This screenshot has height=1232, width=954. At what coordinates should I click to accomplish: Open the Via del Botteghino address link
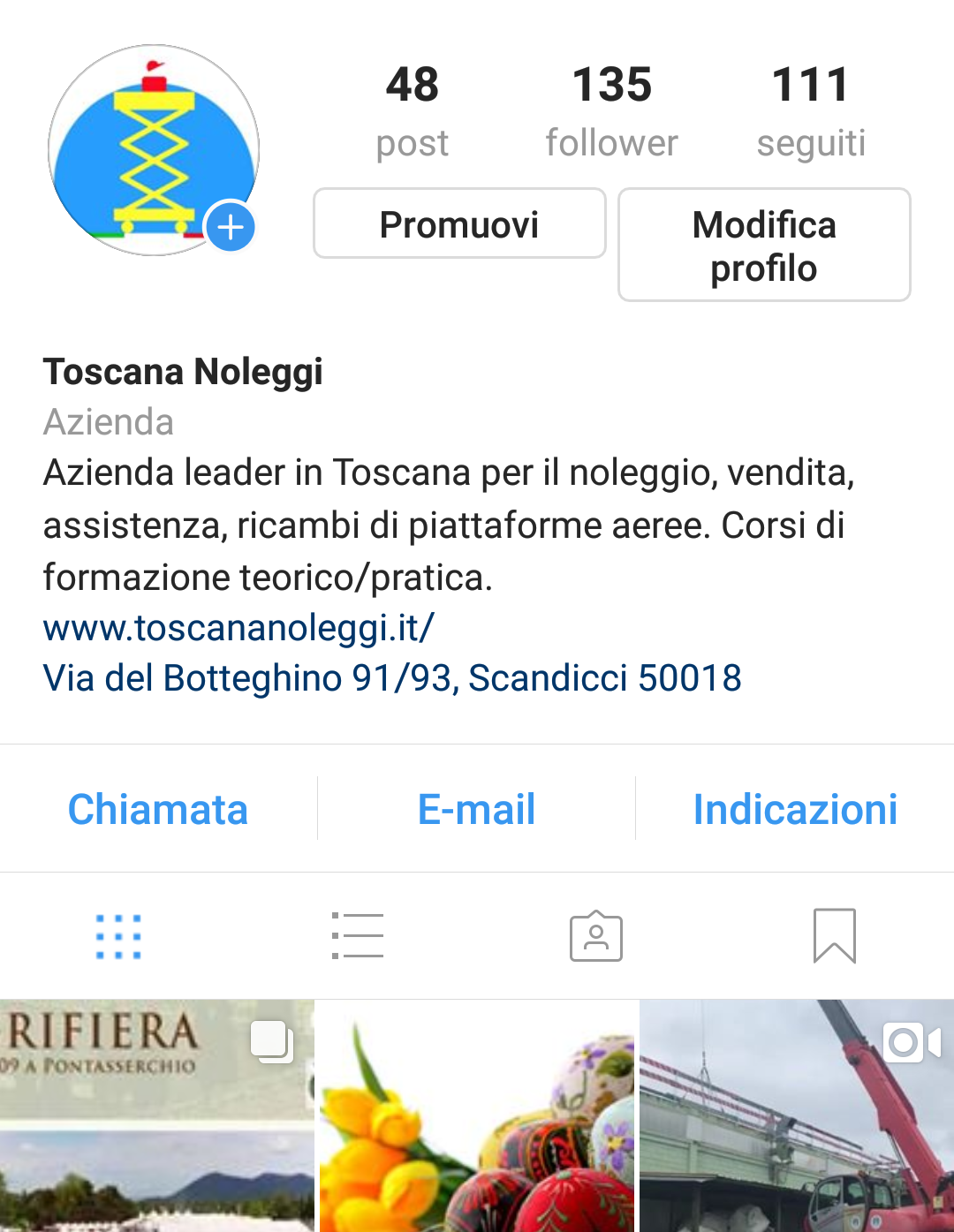click(x=392, y=678)
